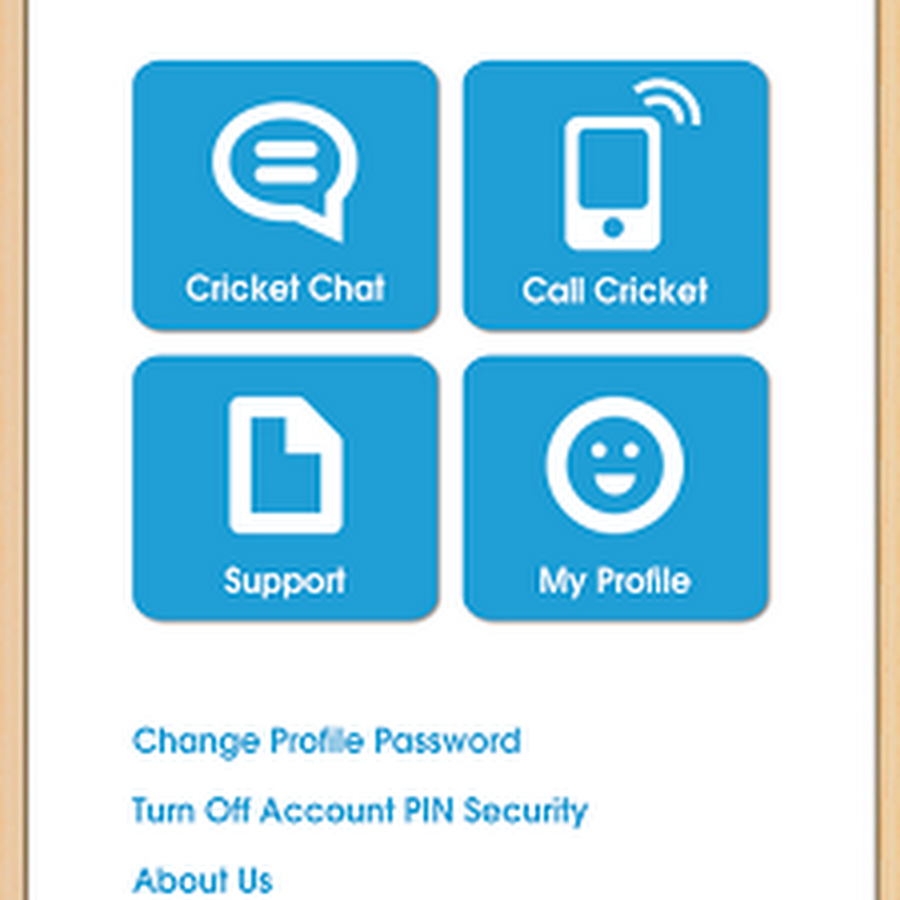
Task: Go to the Support section
Action: [285, 488]
